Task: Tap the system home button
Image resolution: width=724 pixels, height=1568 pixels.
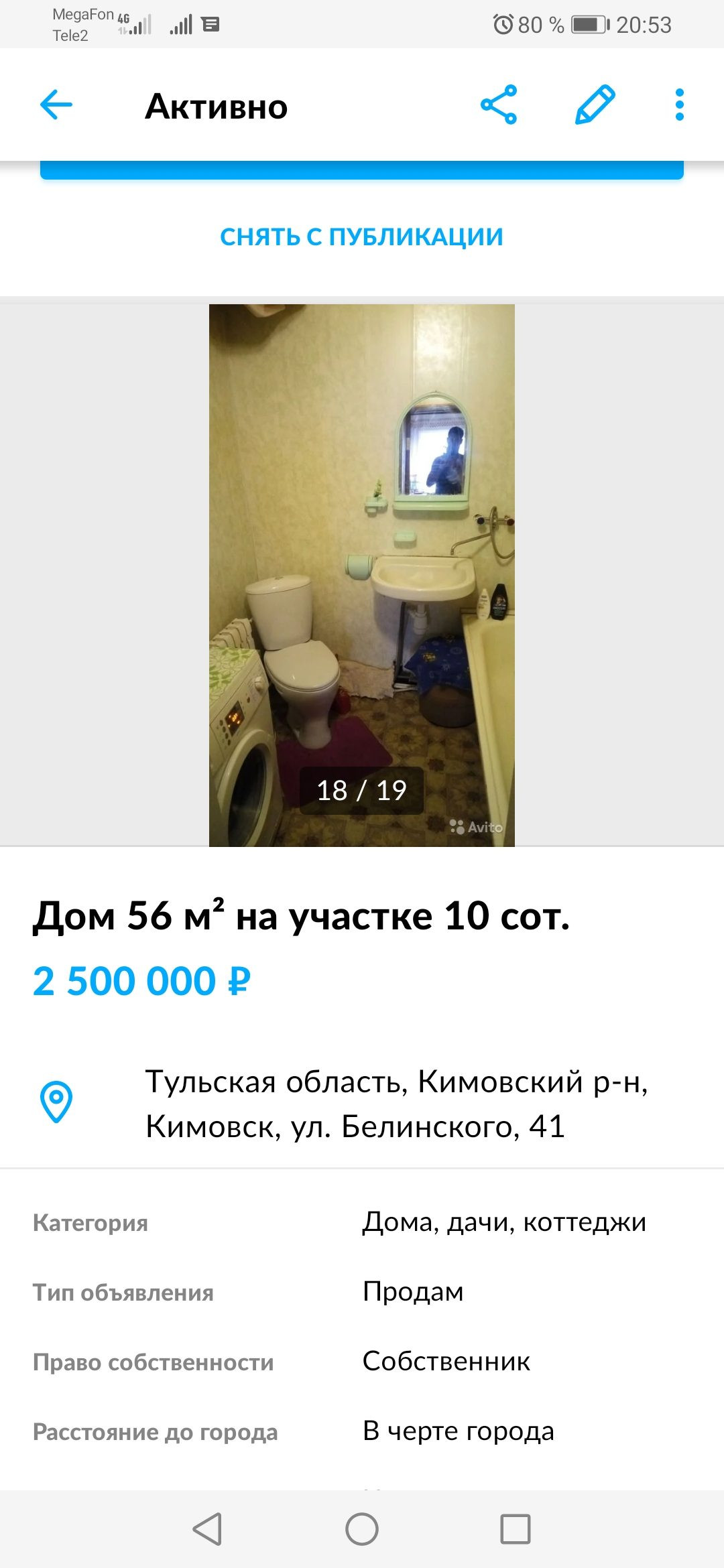Action: pyautogui.click(x=361, y=1529)
